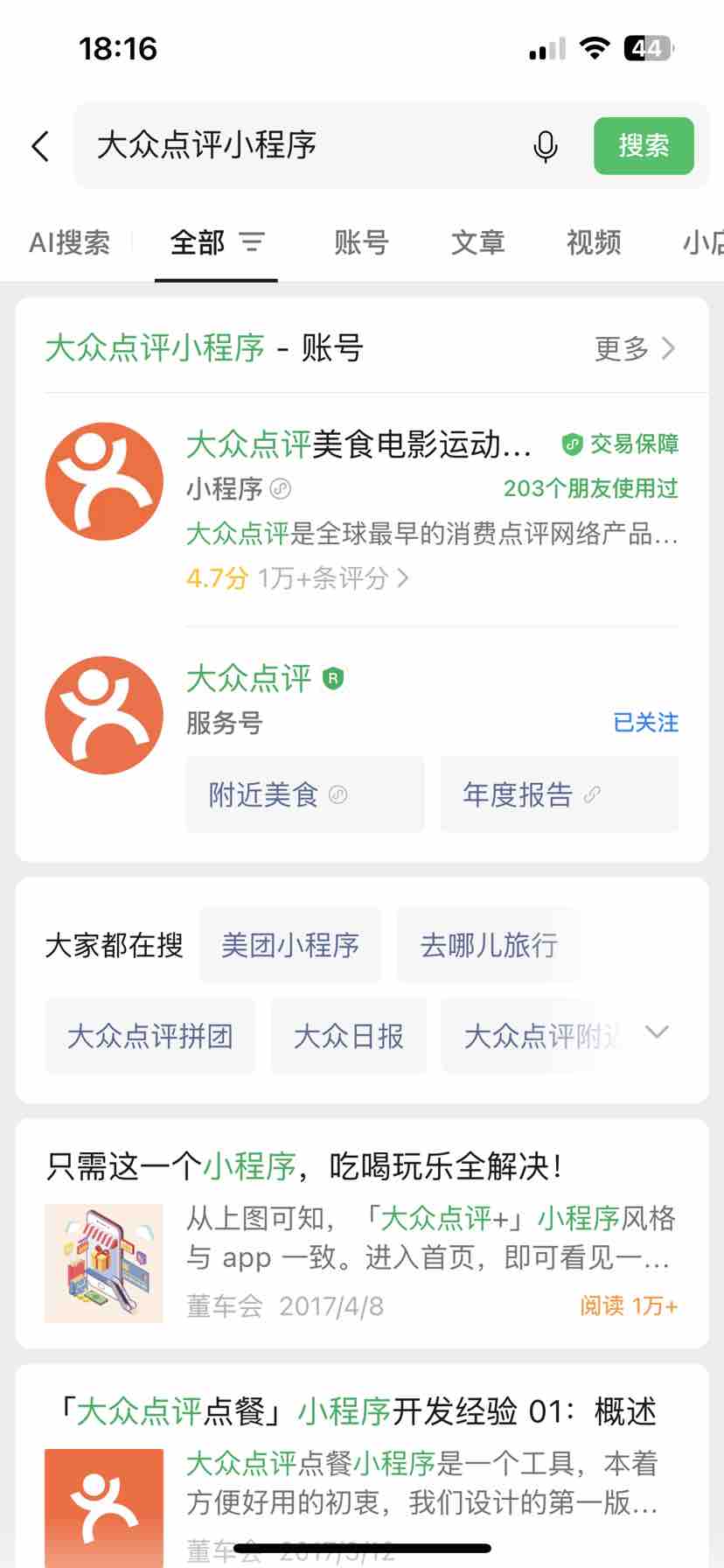Open 大众点评美食电影运动 mini program result
This screenshot has width=724, height=1568.
pyautogui.click(x=359, y=446)
